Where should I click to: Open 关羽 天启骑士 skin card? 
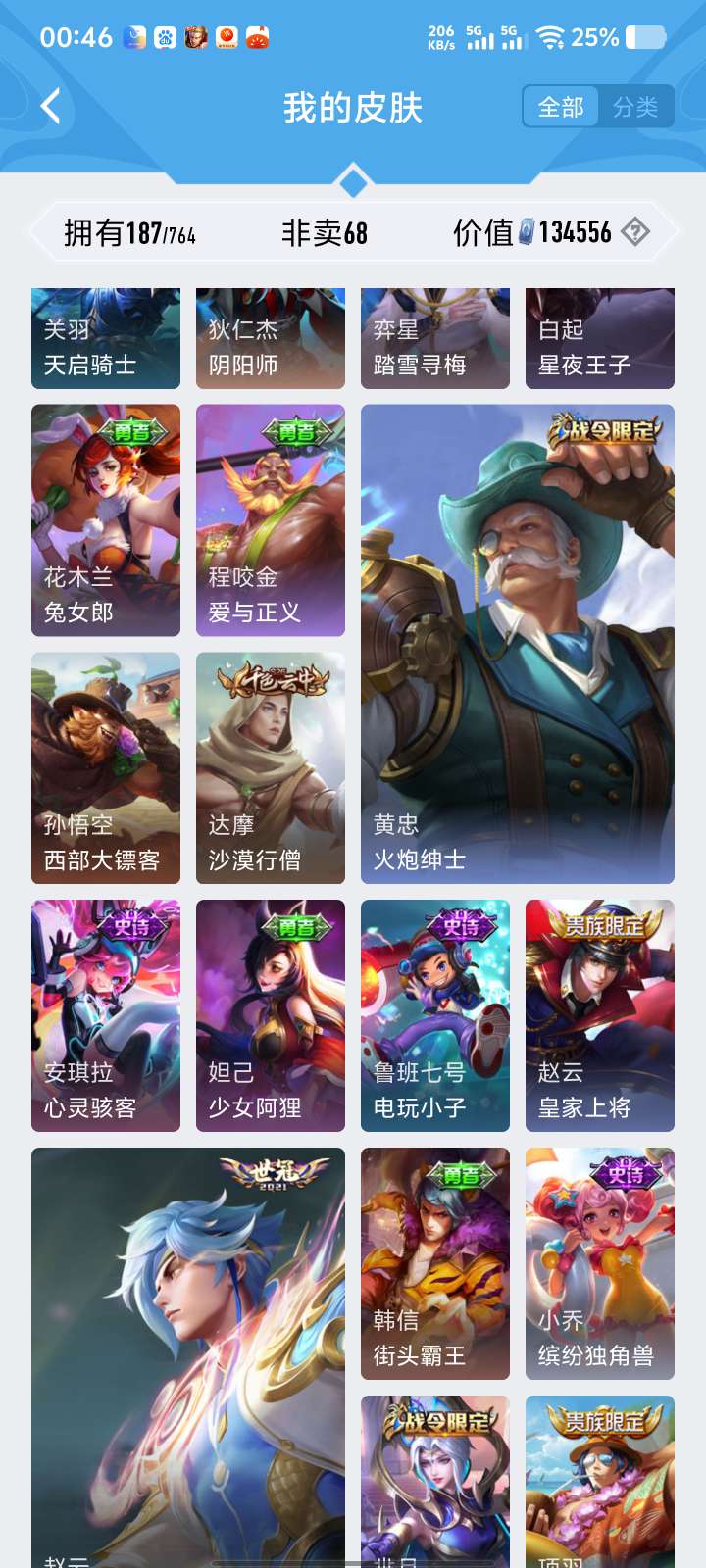[106, 338]
